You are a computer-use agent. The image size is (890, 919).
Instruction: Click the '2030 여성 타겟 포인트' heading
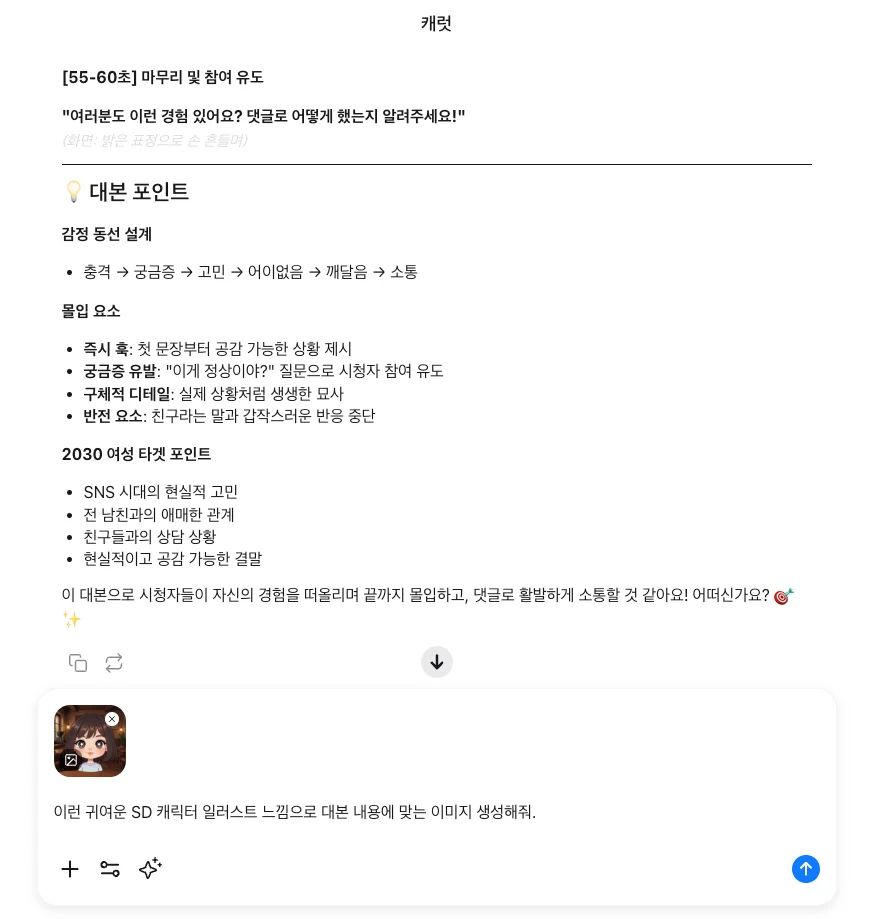click(x=136, y=454)
